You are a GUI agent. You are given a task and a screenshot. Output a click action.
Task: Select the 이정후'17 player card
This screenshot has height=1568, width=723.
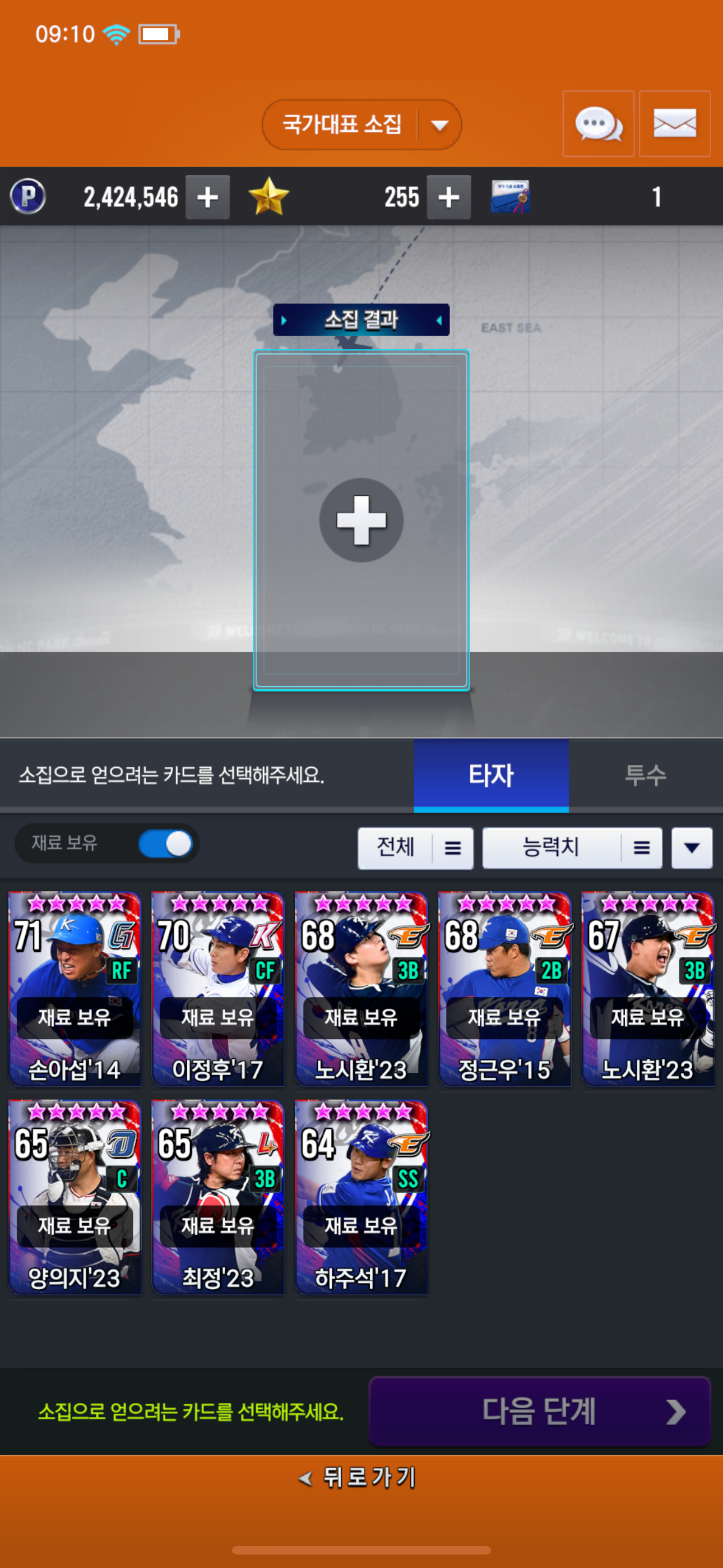coord(218,989)
